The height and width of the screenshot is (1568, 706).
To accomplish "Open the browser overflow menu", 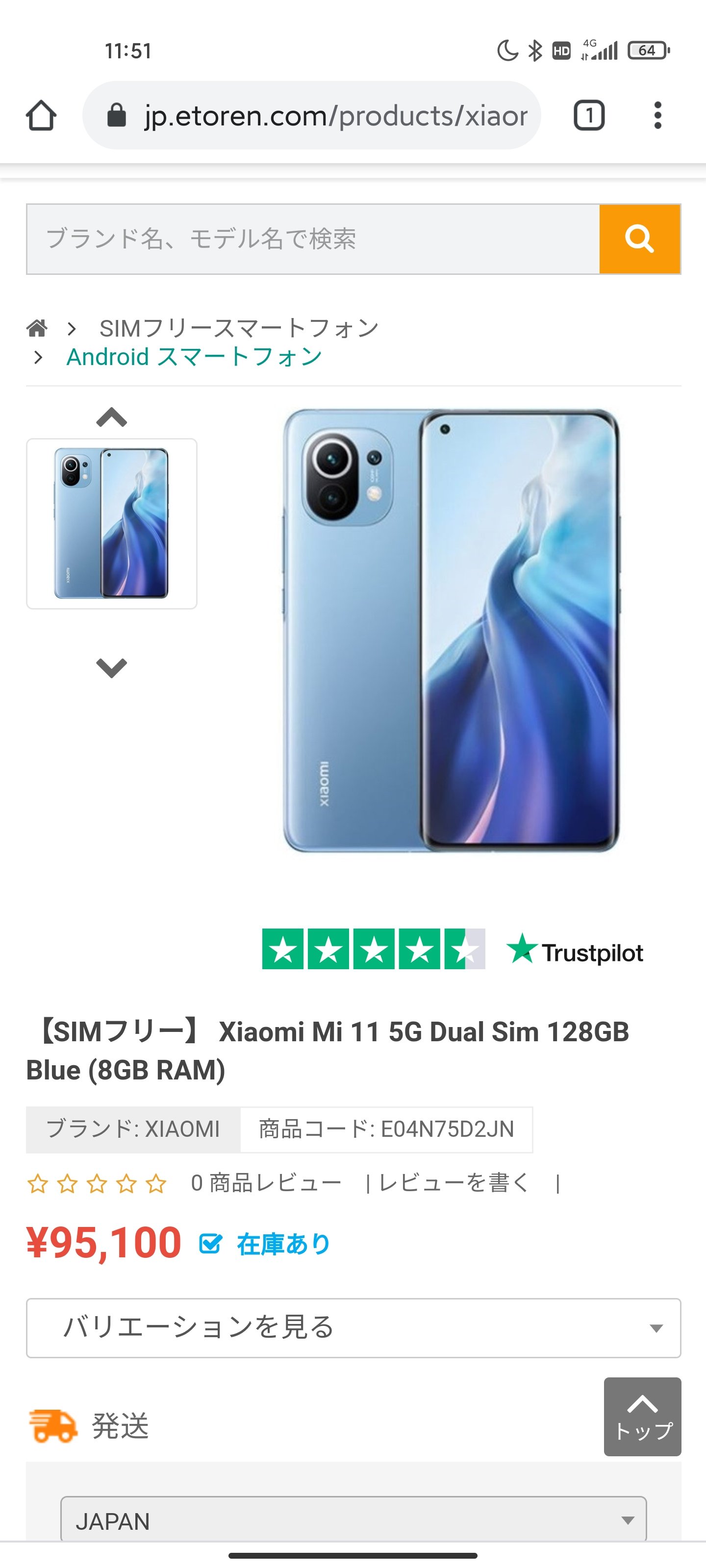I will pos(657,116).
